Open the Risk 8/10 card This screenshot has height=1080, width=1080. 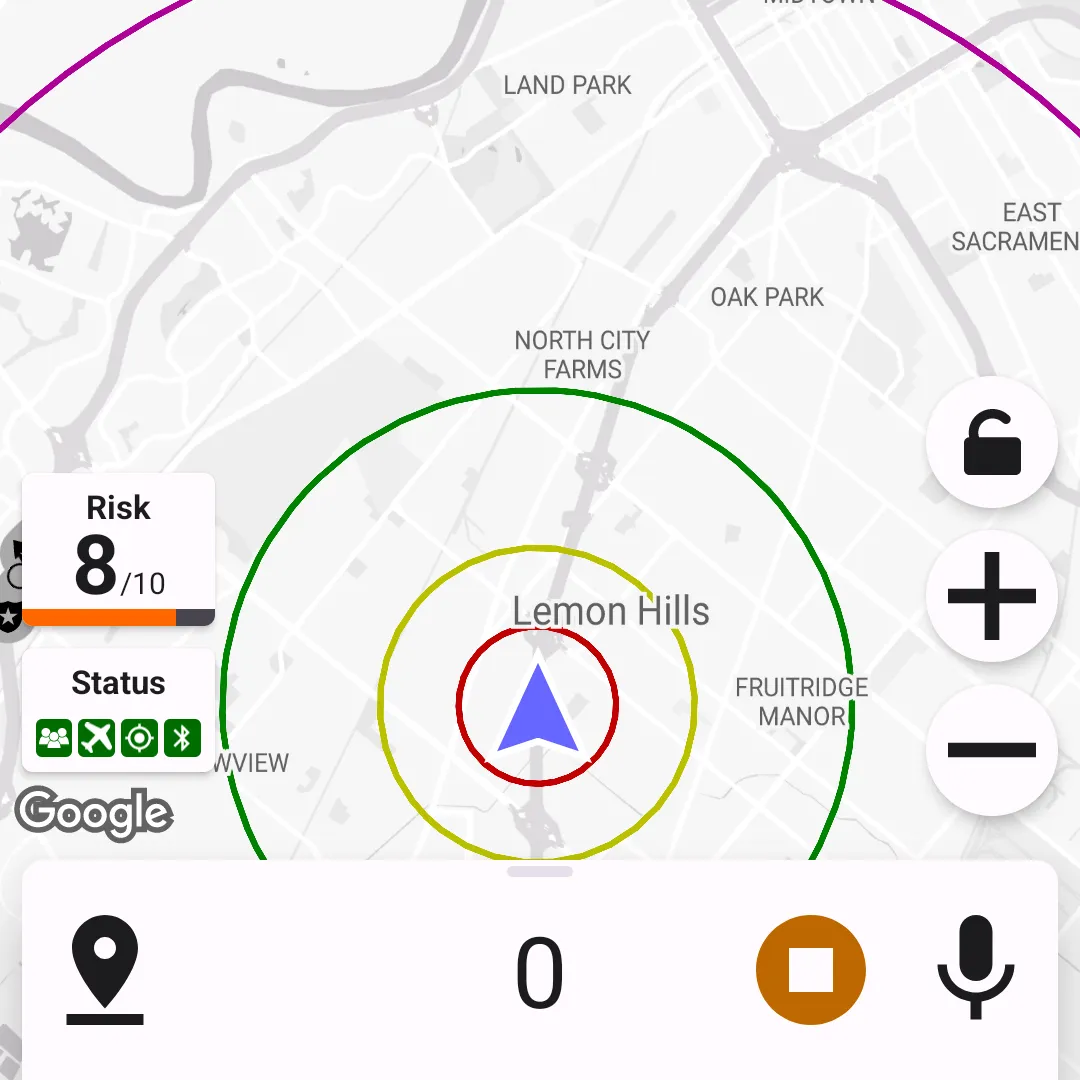coord(118,549)
